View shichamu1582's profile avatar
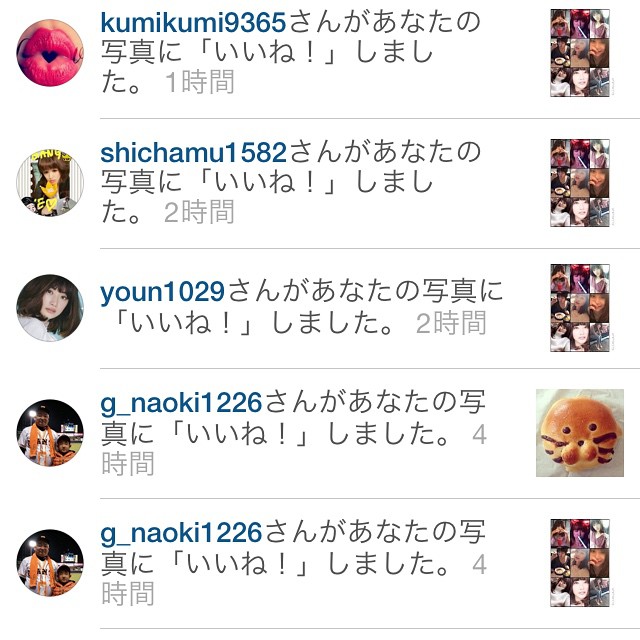 50,181
